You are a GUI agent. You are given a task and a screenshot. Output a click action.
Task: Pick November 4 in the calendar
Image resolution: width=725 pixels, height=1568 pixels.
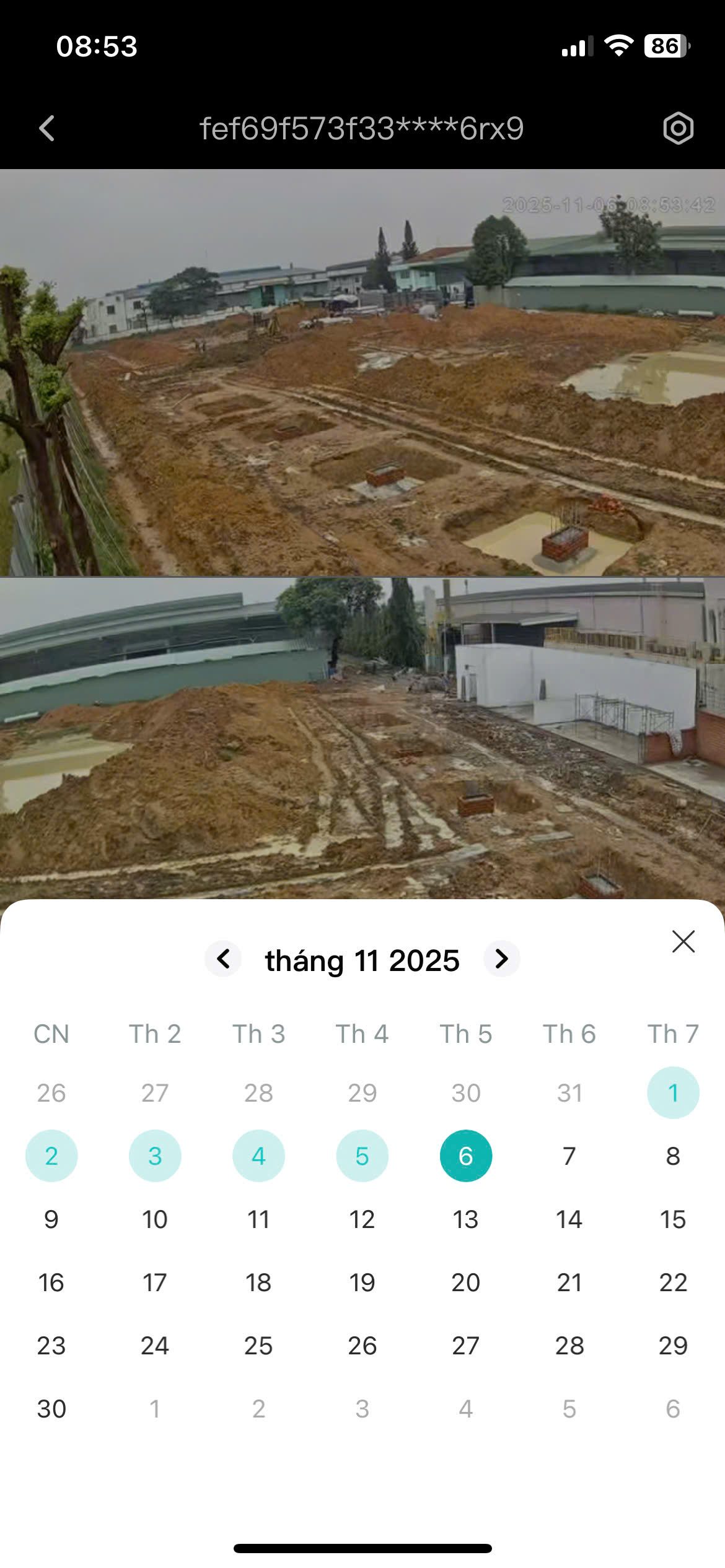[x=258, y=1156]
